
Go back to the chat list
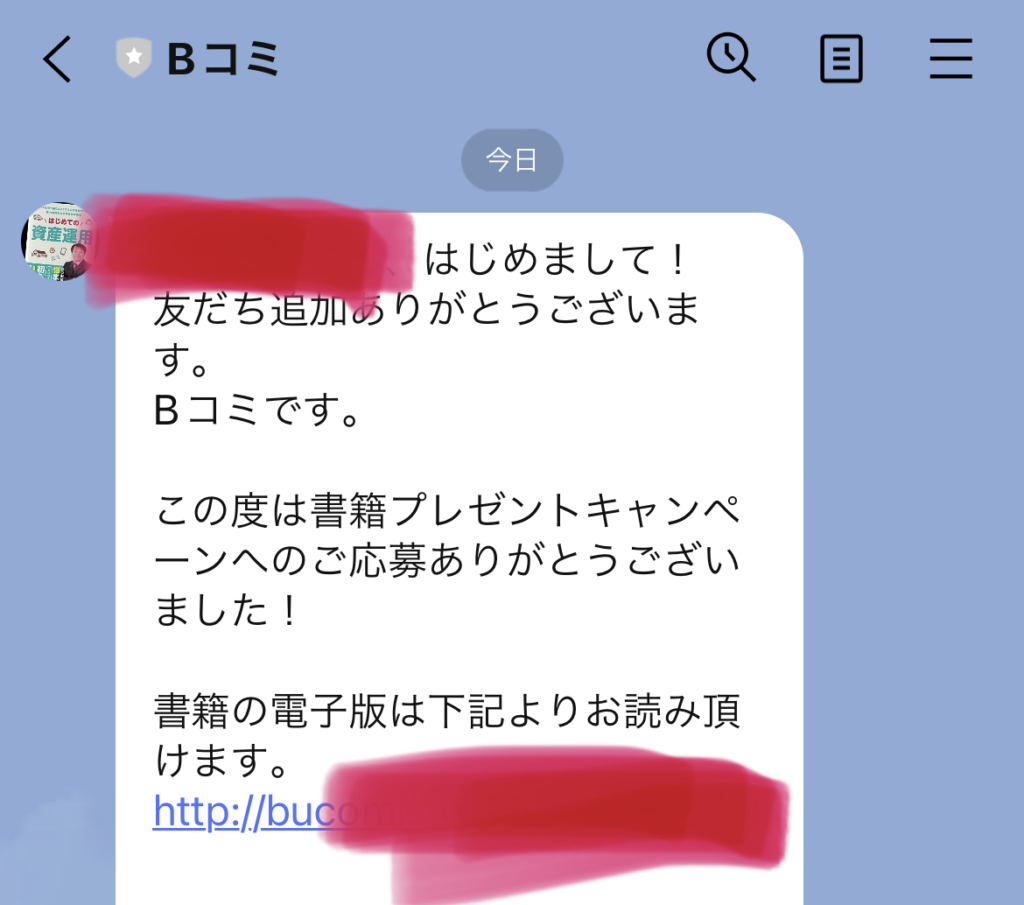57,61
